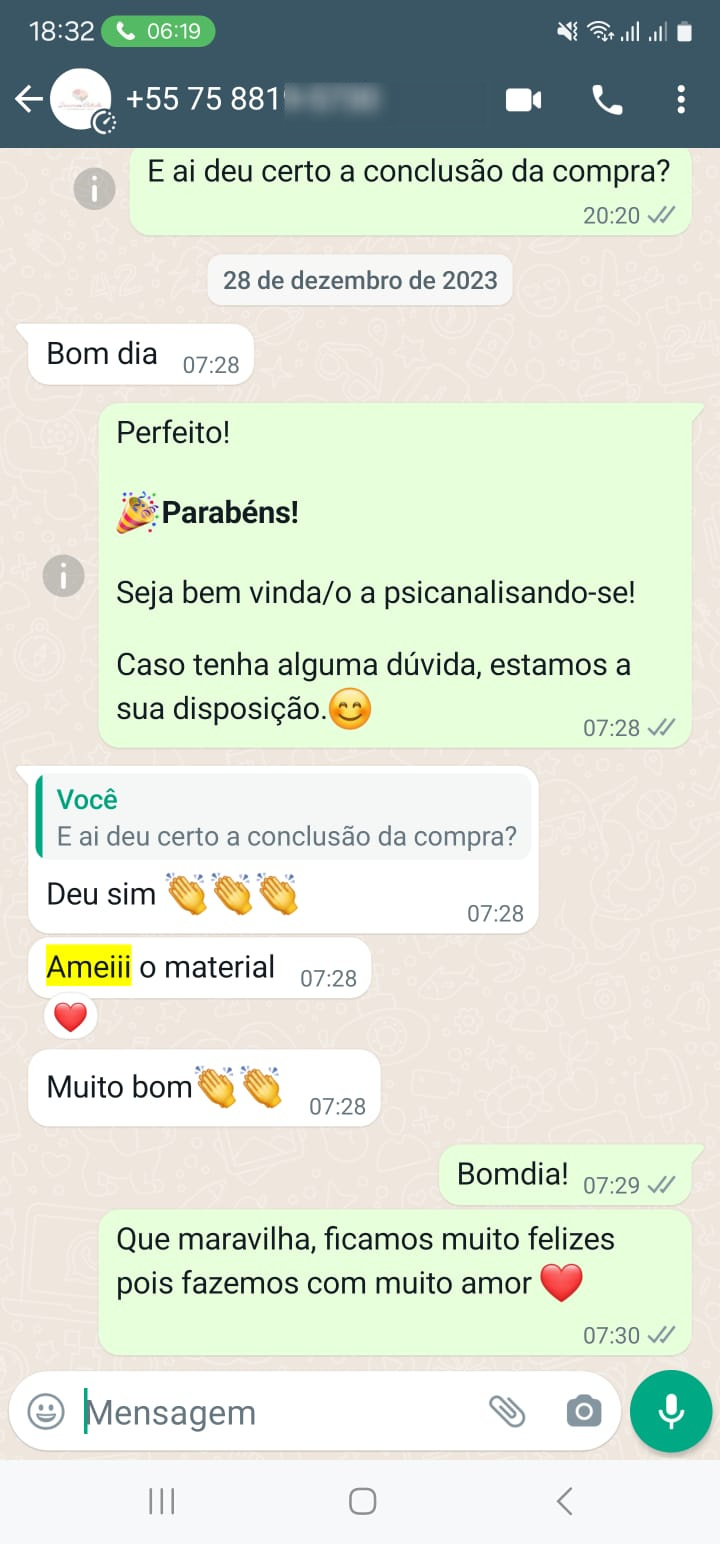Start a video call
Viewport: 720px width, 1544px height.
[x=523, y=99]
